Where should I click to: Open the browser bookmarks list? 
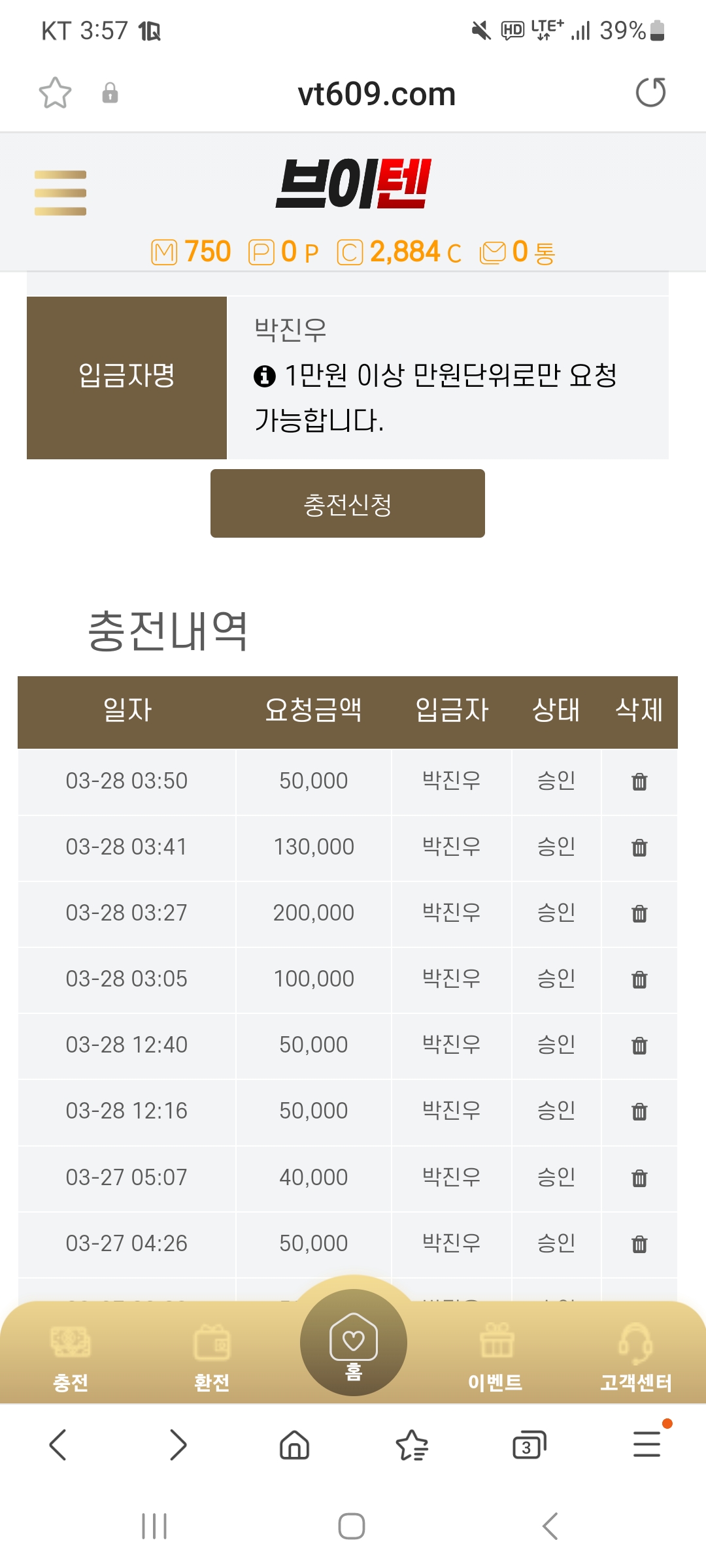(x=412, y=1445)
